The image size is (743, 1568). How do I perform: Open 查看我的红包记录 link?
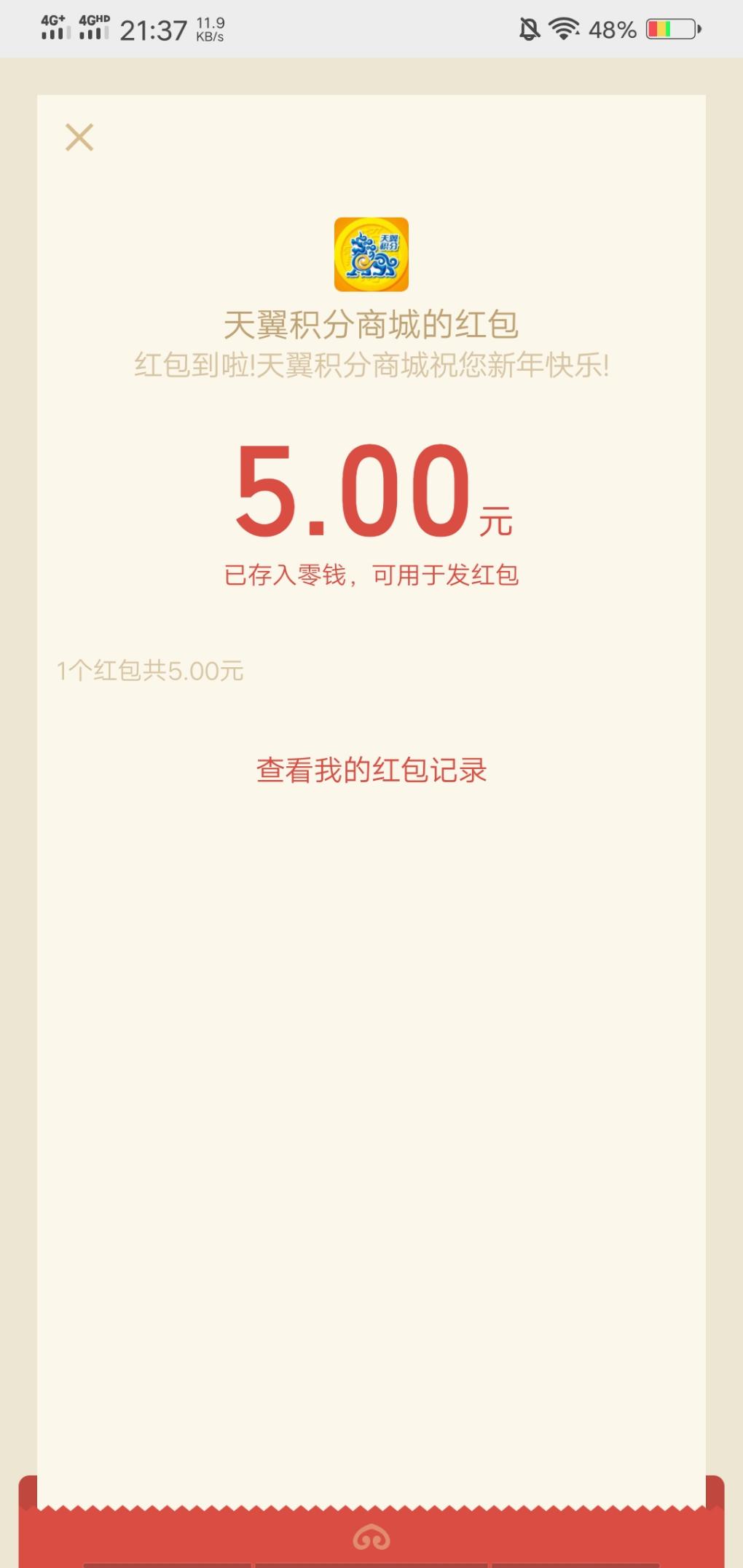(371, 771)
